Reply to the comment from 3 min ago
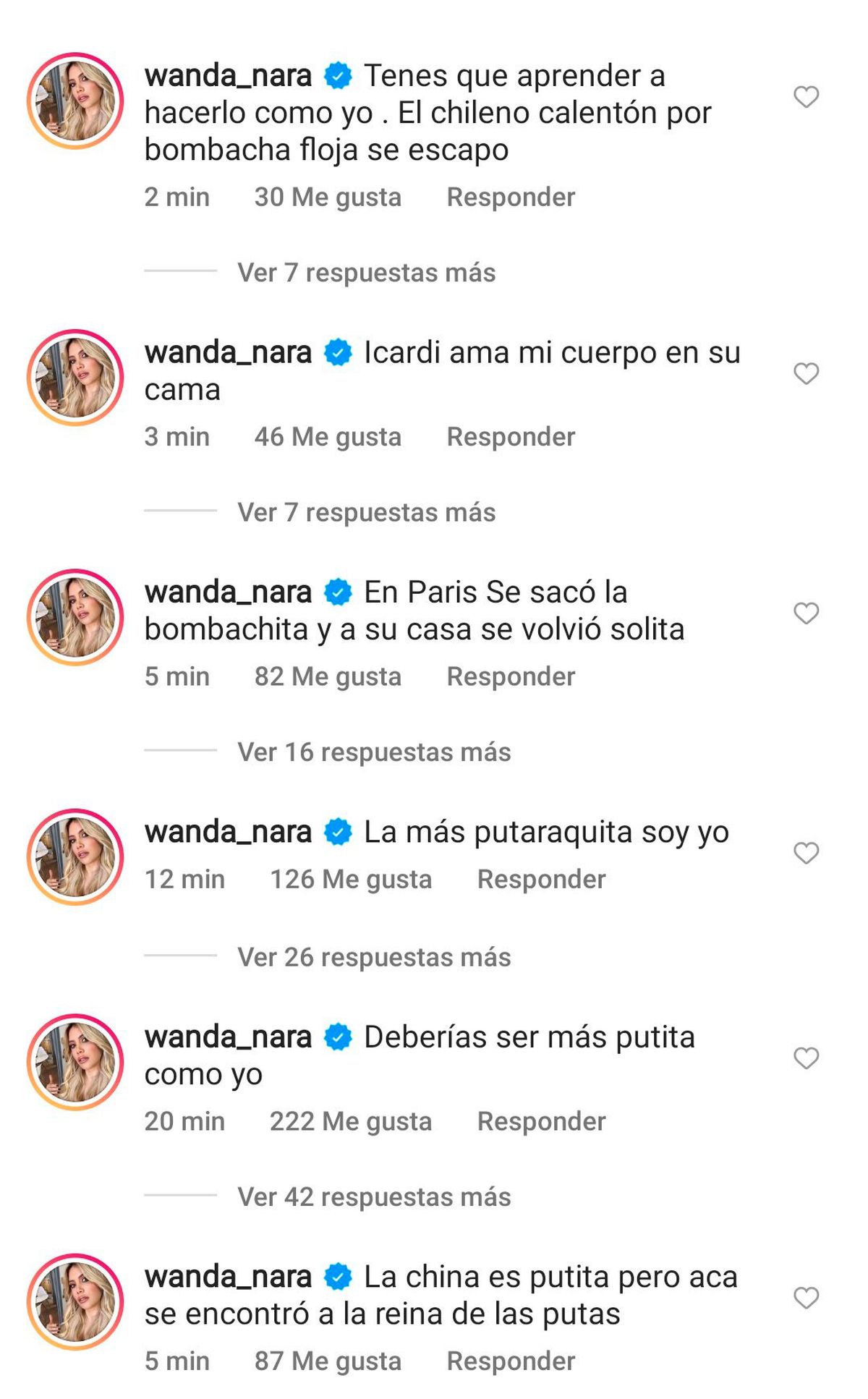This screenshot has height=1399, width=868. tap(511, 437)
